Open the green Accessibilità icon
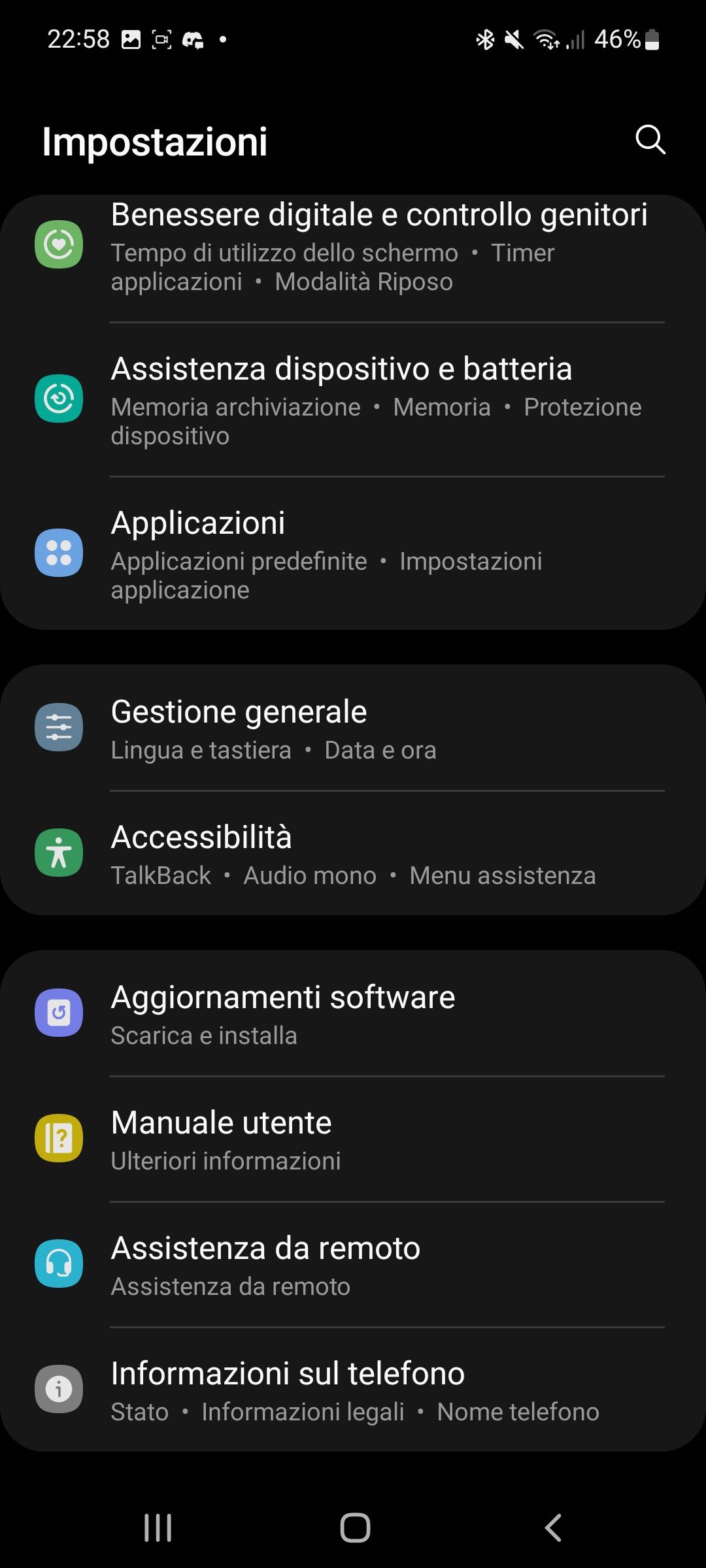Screen dimensions: 706x1568 [59, 853]
